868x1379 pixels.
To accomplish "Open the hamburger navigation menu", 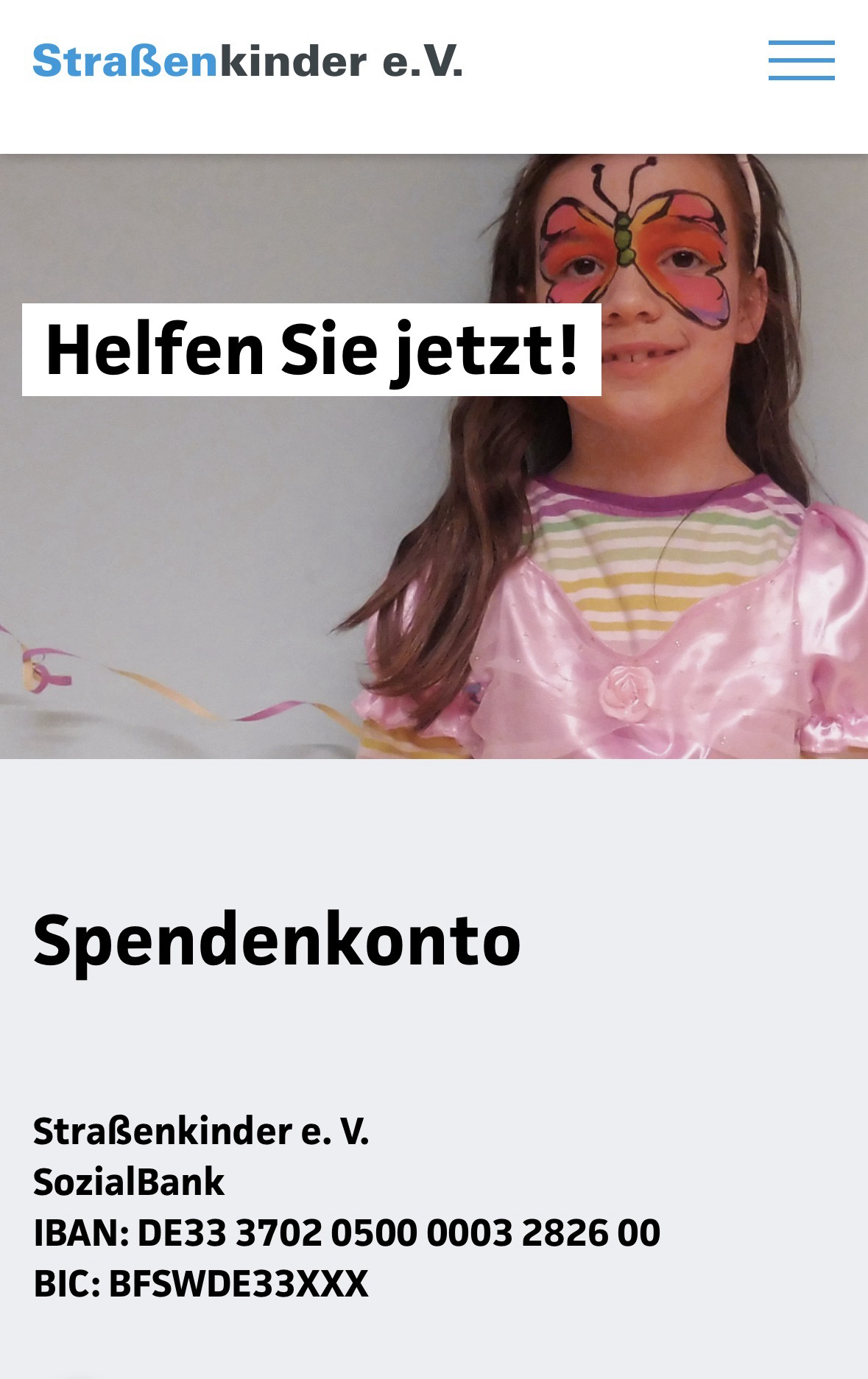I will point(801,60).
